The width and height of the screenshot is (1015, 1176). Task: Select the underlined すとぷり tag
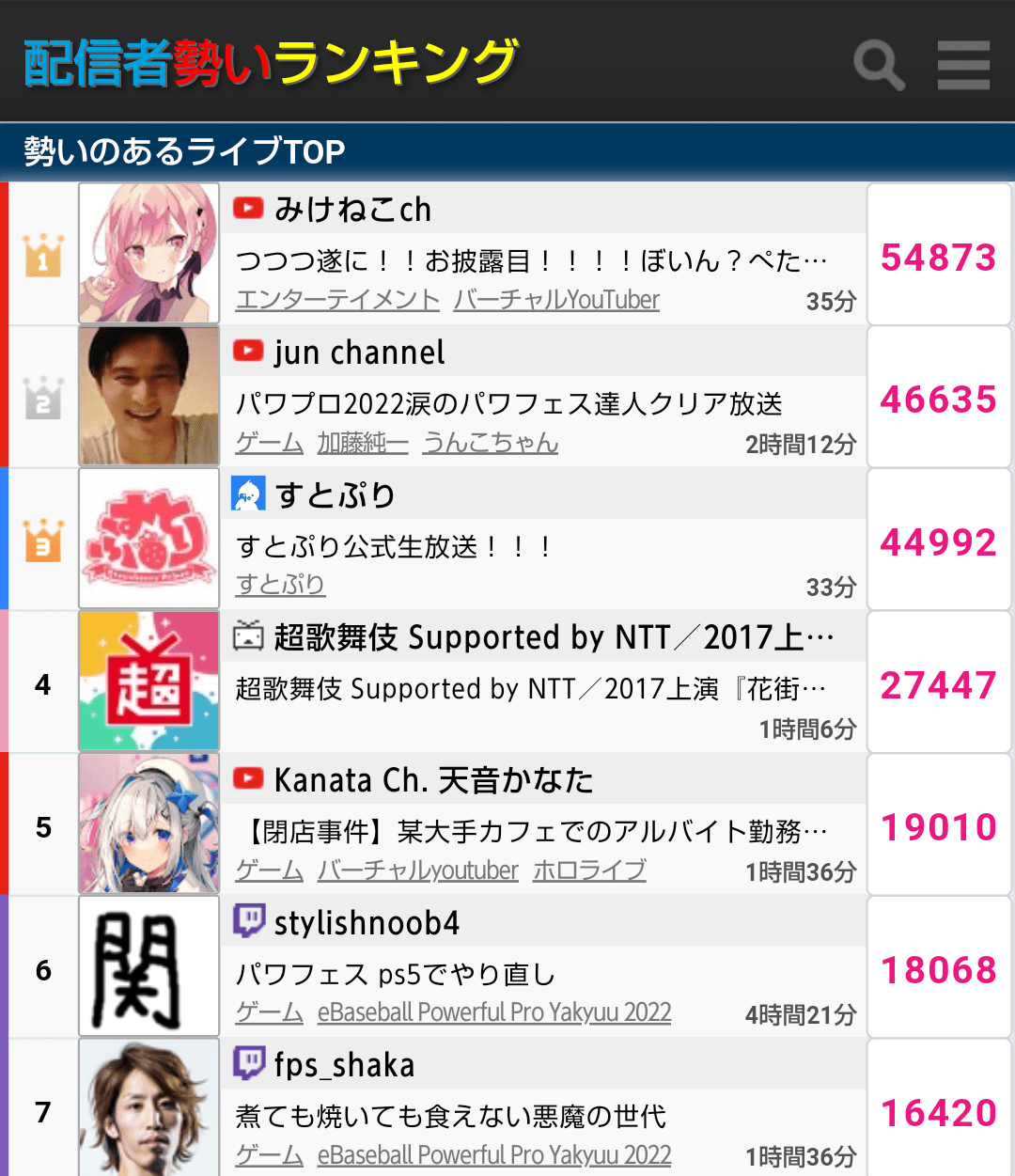click(x=280, y=585)
